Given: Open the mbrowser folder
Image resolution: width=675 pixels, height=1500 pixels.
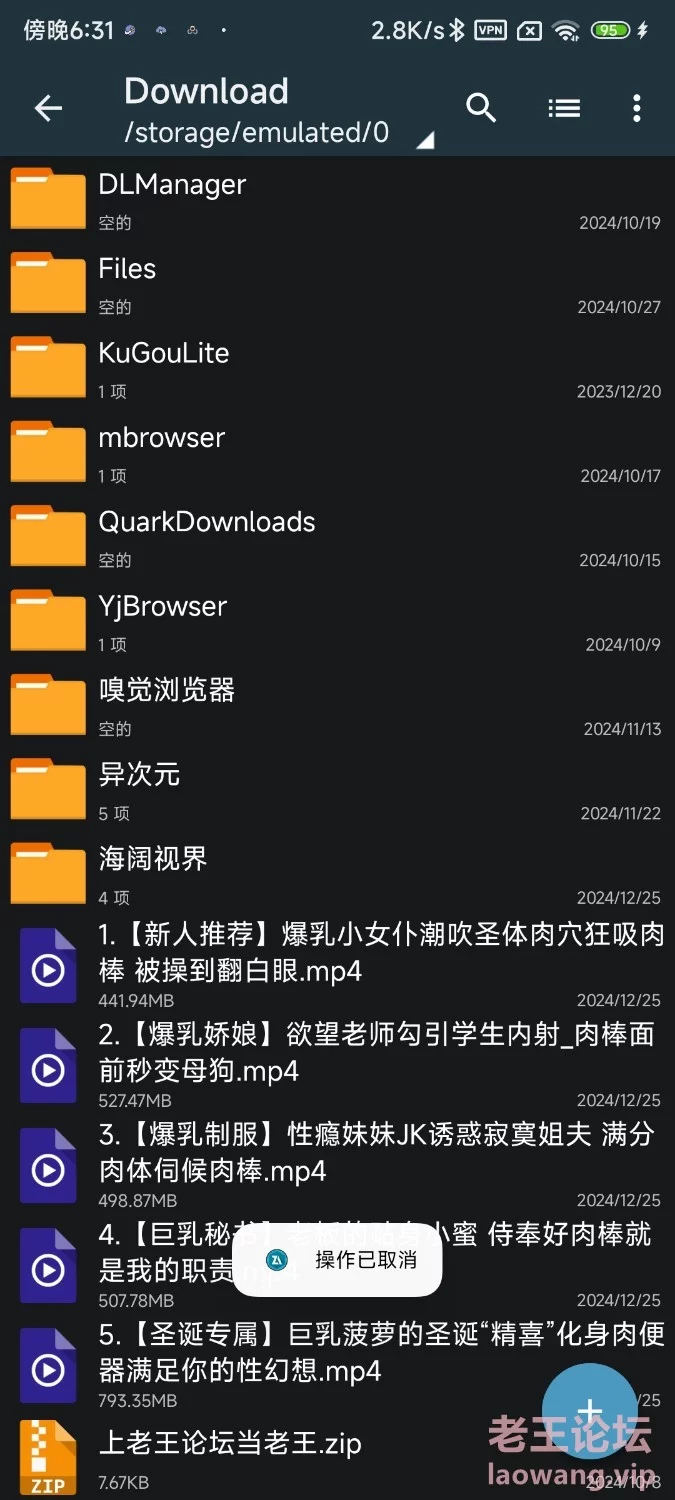Looking at the screenshot, I should (337, 452).
